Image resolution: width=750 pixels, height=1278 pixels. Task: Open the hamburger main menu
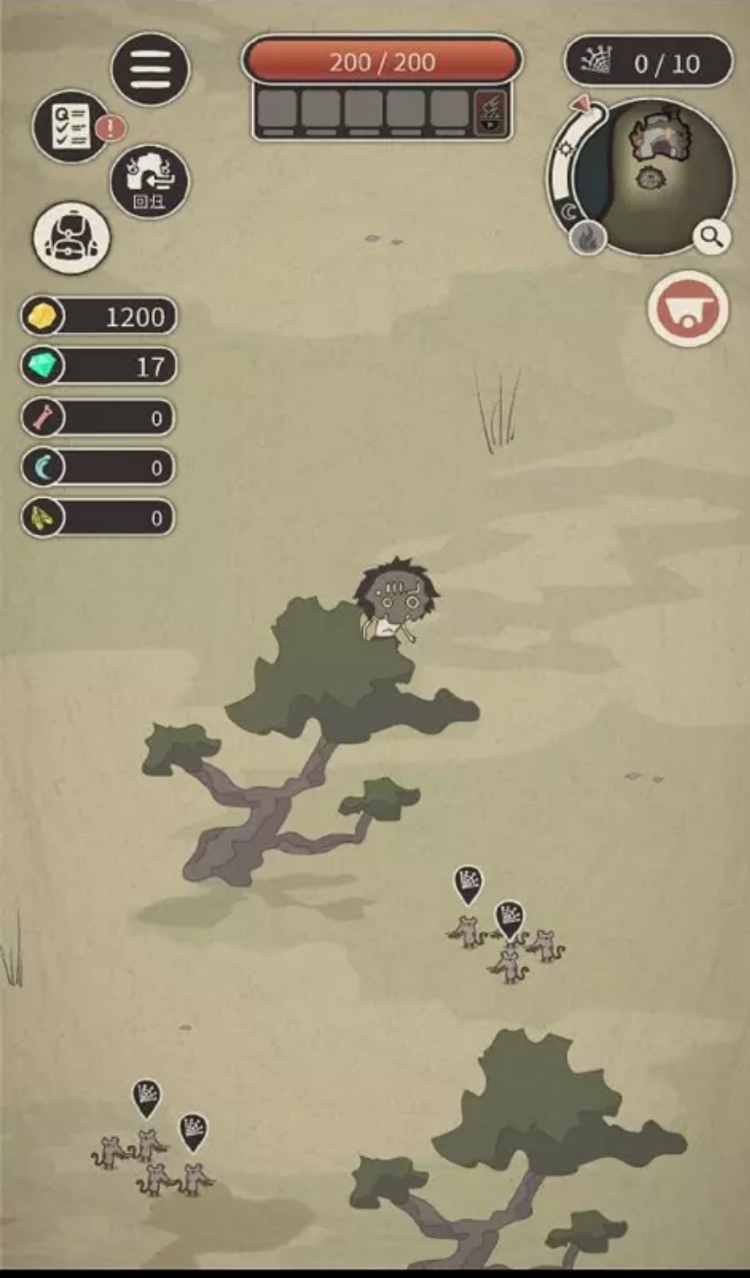point(150,69)
